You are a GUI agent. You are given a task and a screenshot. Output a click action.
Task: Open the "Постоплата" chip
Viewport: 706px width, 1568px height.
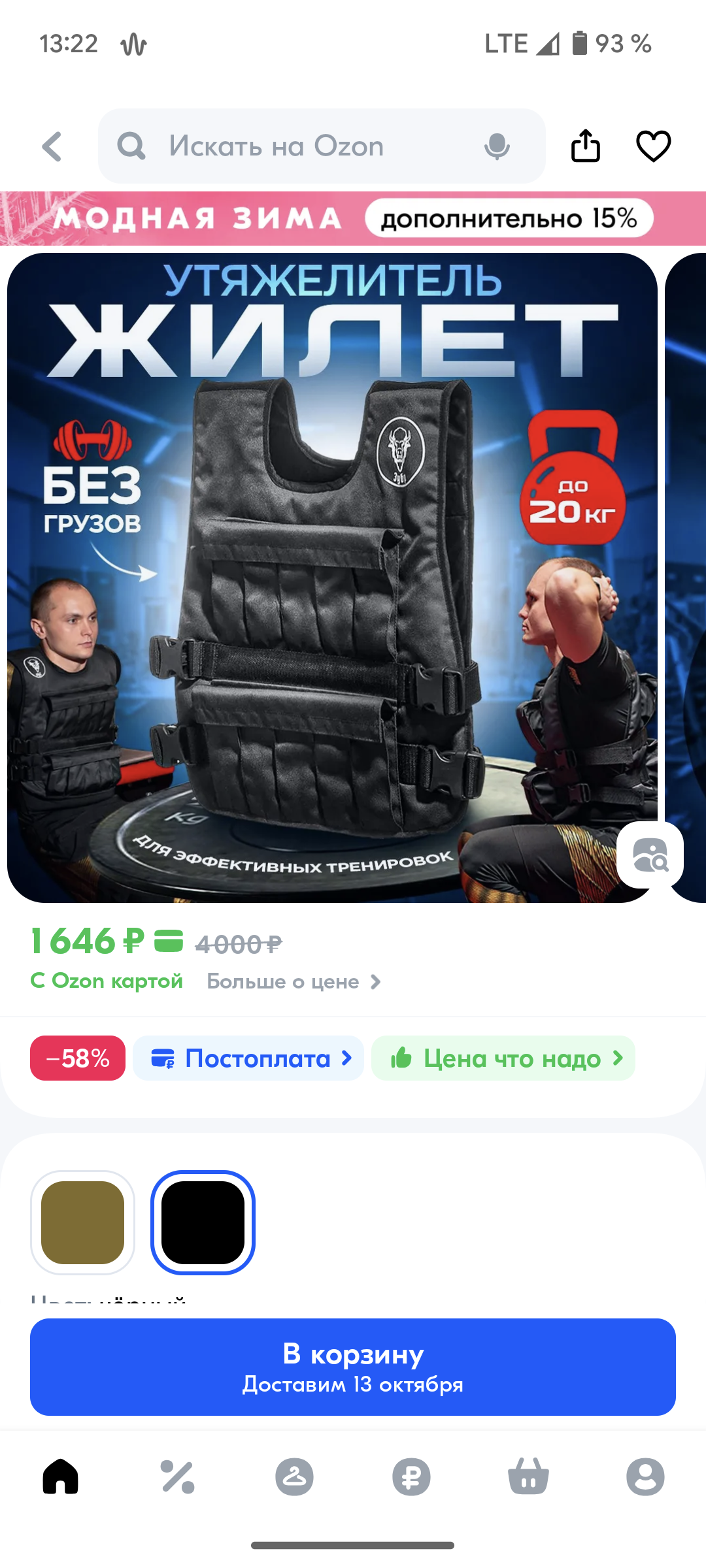tap(248, 1058)
